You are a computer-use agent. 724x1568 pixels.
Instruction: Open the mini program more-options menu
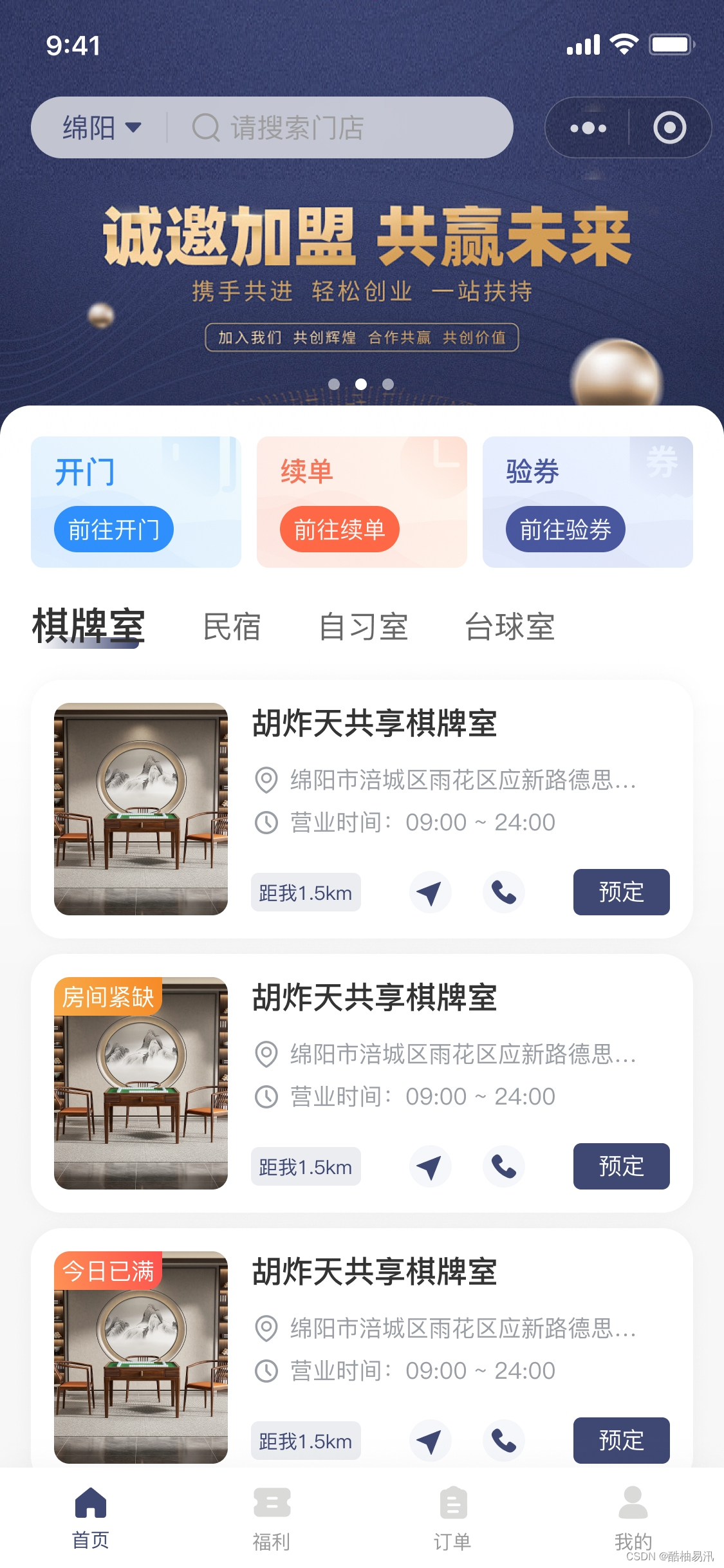588,128
